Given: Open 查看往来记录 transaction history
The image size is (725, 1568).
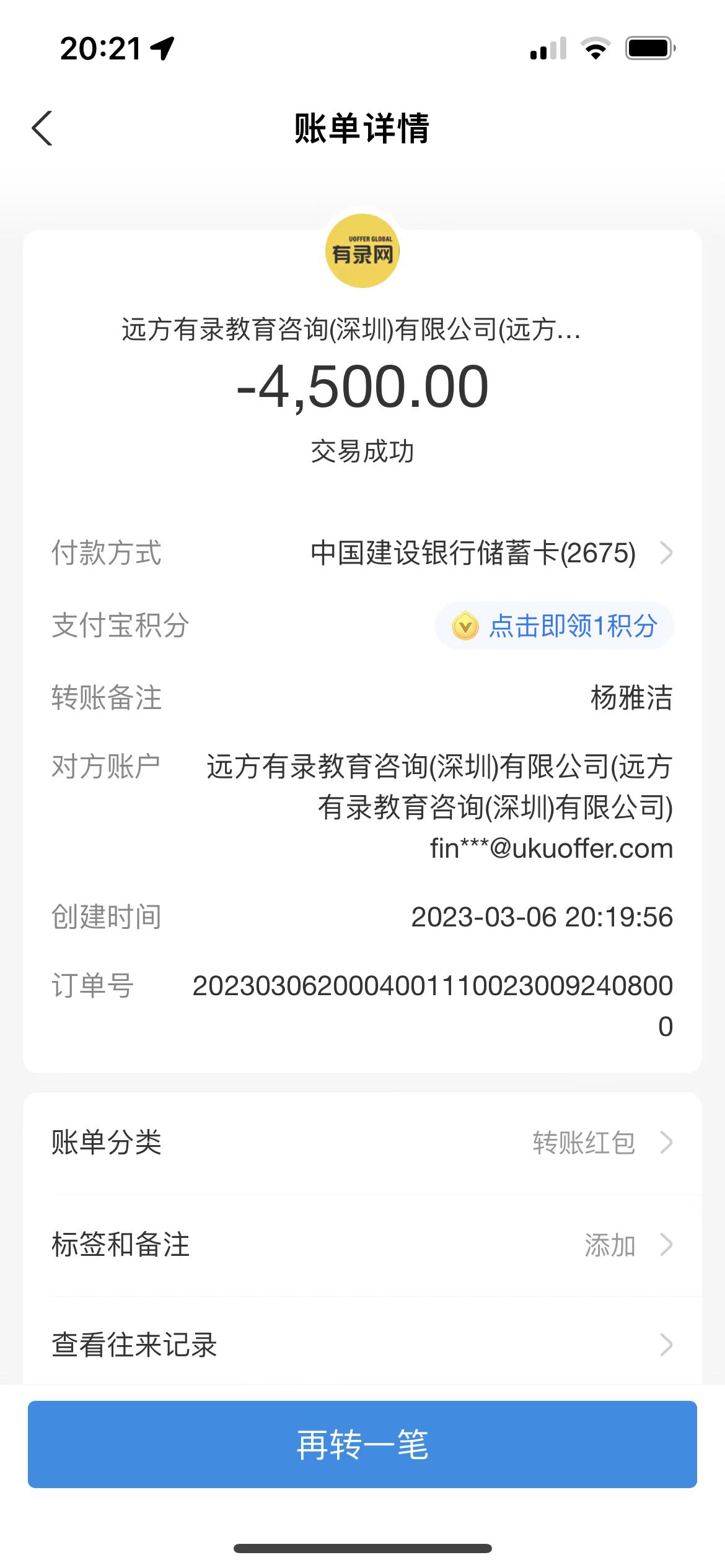Looking at the screenshot, I should (362, 1345).
